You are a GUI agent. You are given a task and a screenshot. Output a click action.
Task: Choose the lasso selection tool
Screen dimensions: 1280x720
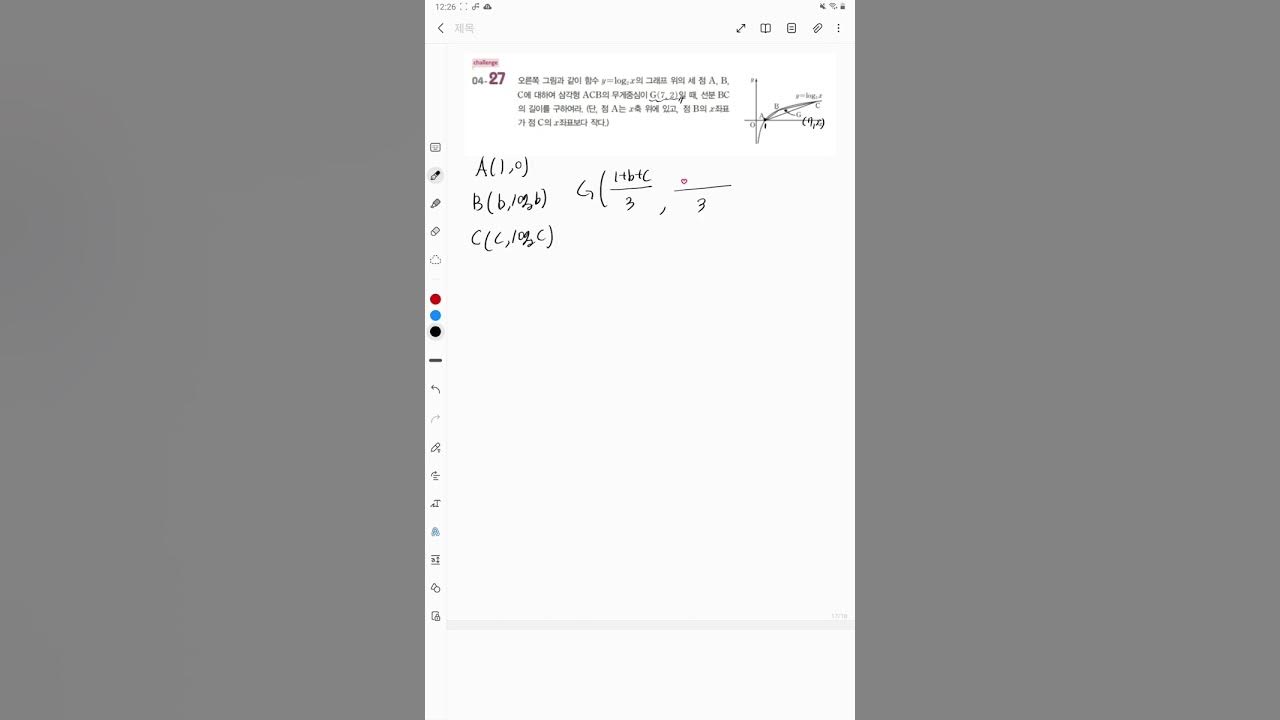tap(435, 259)
